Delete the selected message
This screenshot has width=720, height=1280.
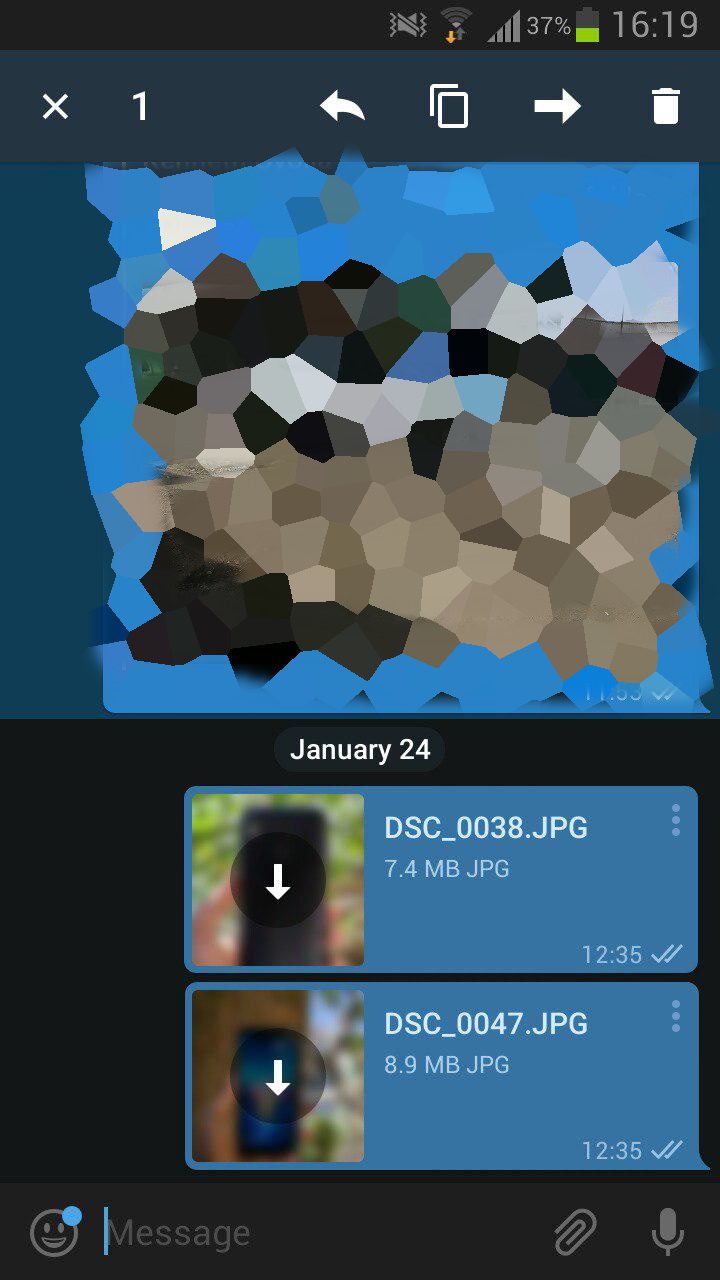point(665,106)
